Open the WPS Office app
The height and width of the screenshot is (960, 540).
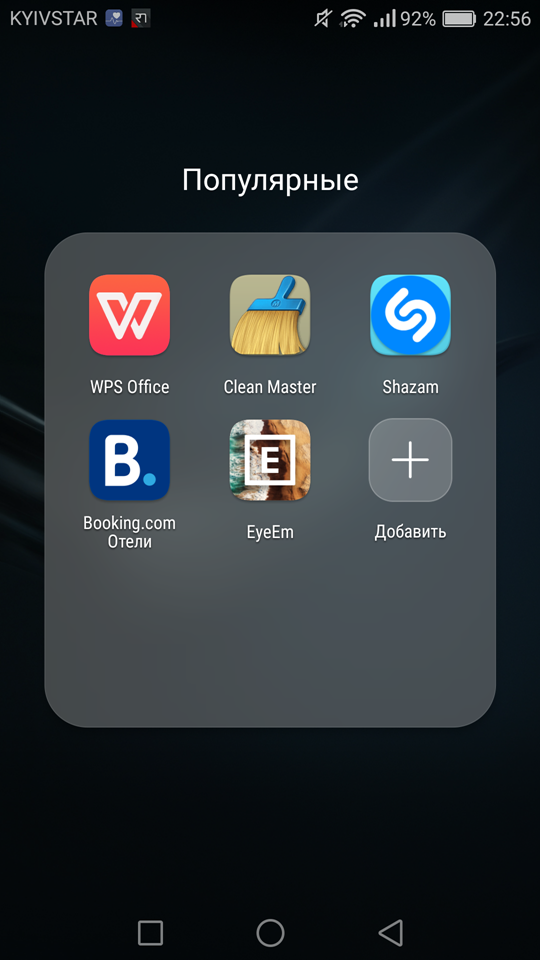tap(129, 315)
